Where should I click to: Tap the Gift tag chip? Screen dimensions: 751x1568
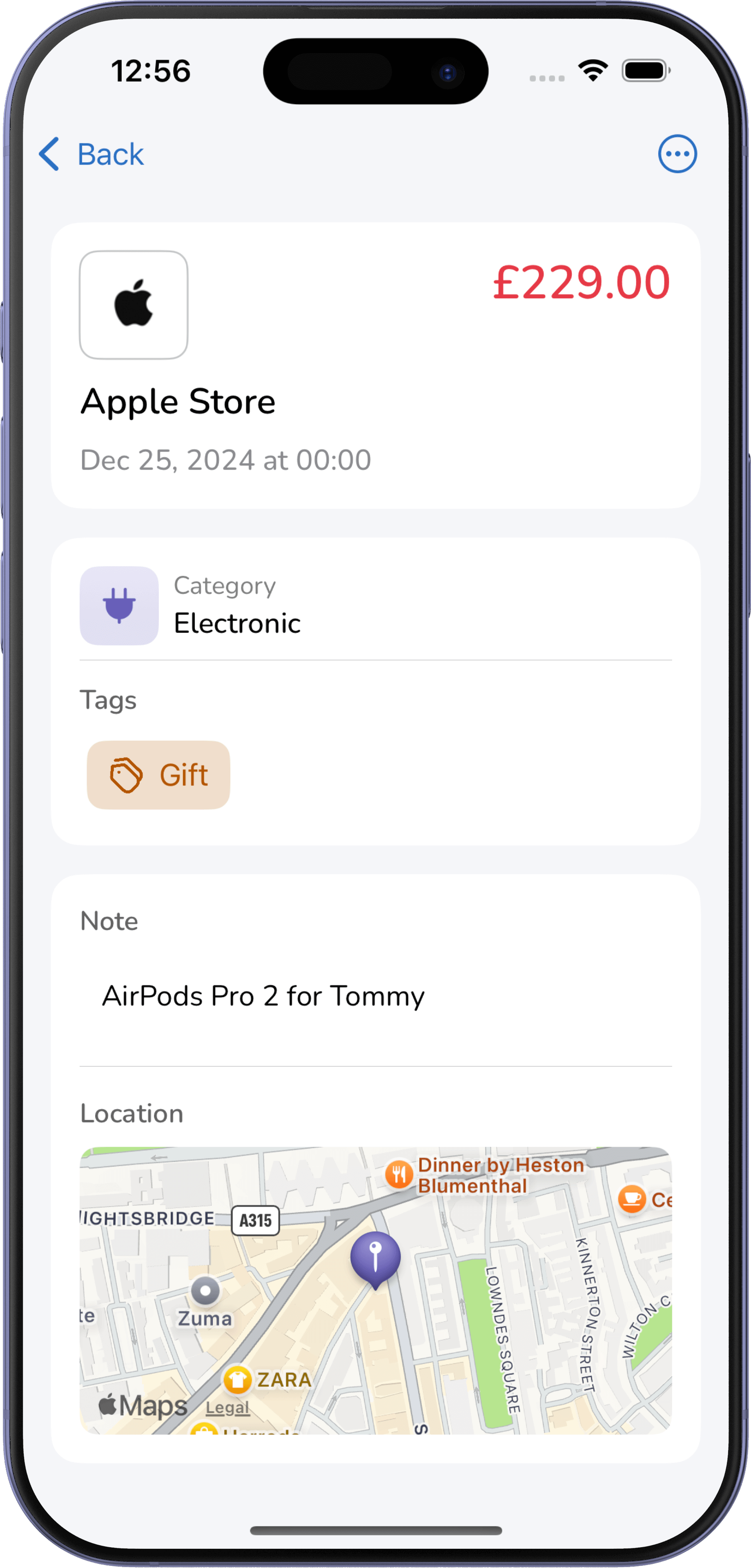click(x=158, y=775)
